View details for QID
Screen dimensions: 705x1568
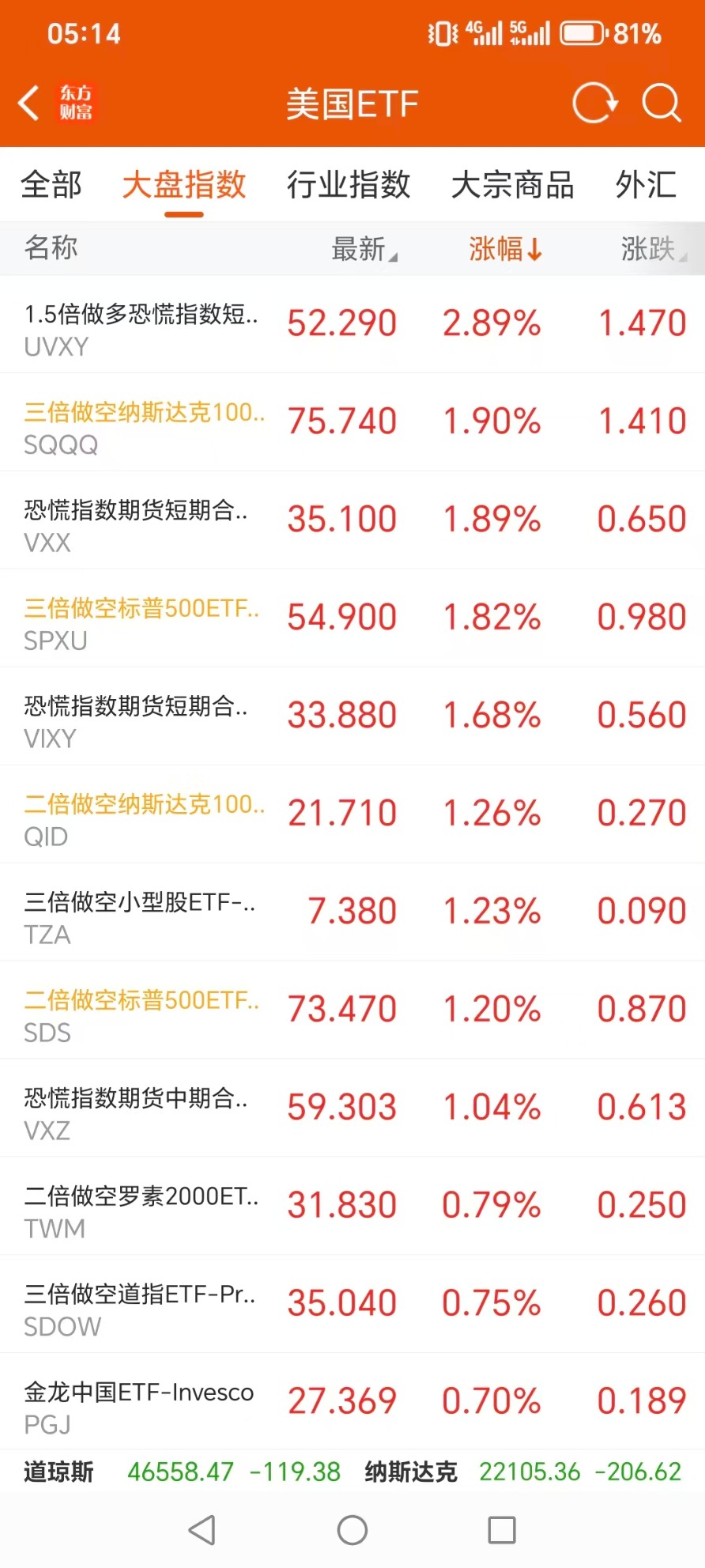pos(352,814)
